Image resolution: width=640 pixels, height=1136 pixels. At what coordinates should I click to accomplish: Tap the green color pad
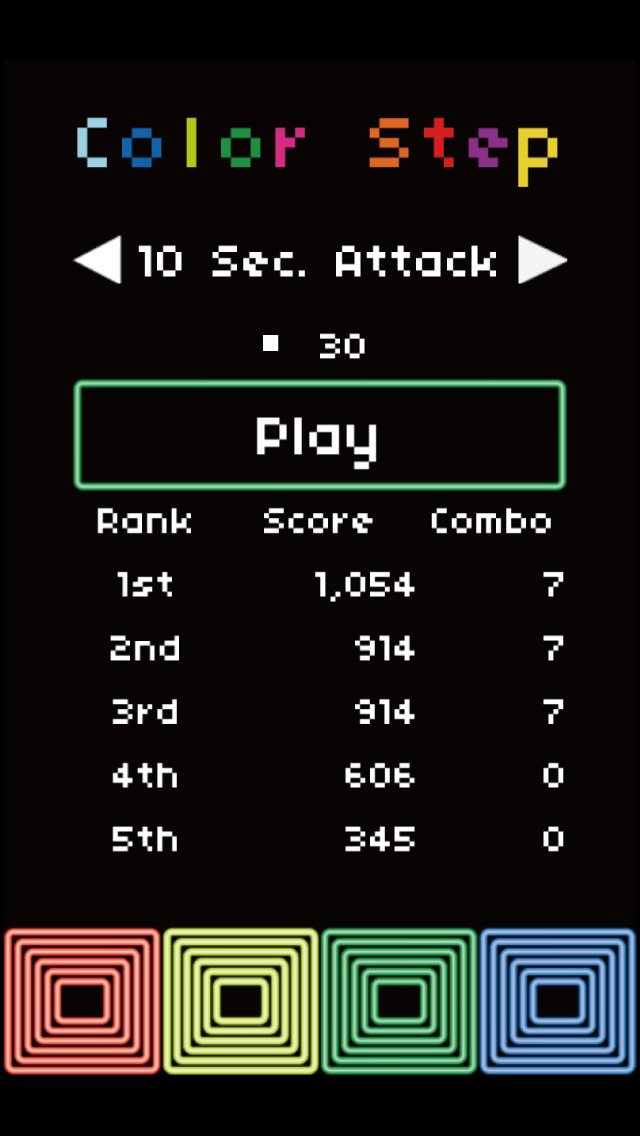(399, 1001)
